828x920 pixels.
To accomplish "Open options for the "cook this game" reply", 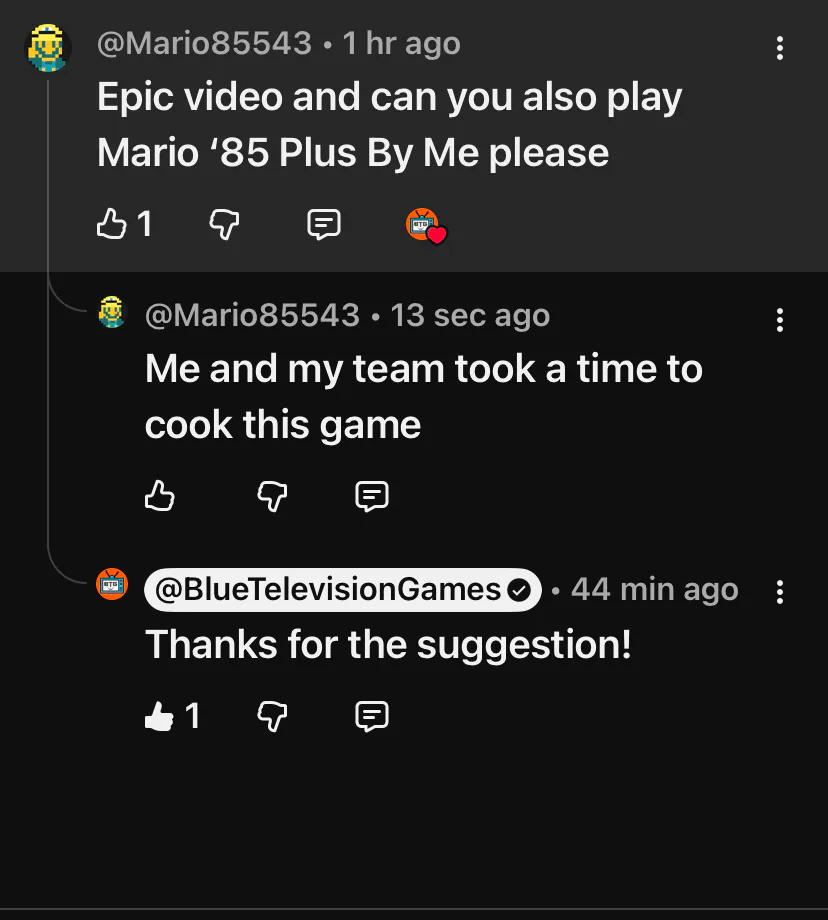I will tap(779, 320).
